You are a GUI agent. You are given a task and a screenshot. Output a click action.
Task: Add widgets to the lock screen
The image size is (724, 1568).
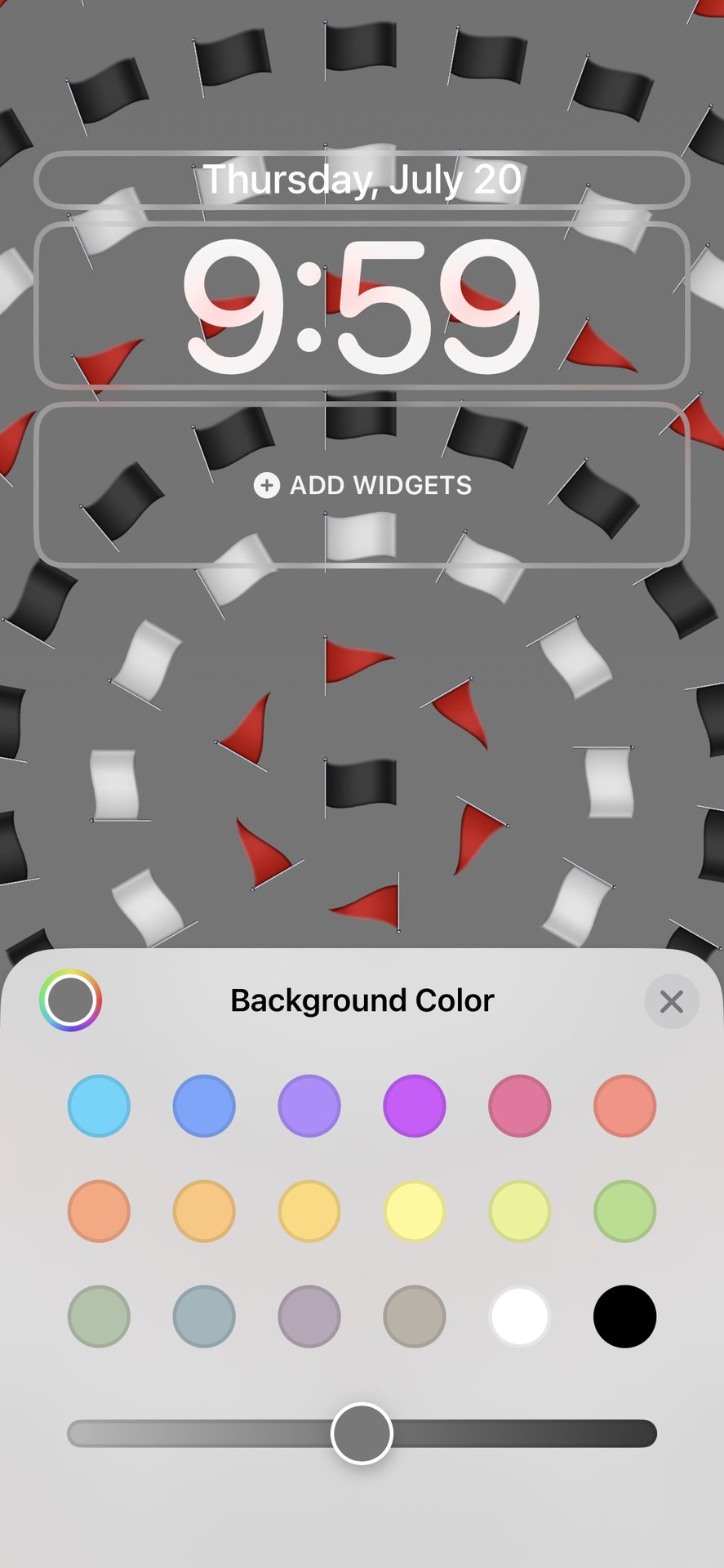362,485
